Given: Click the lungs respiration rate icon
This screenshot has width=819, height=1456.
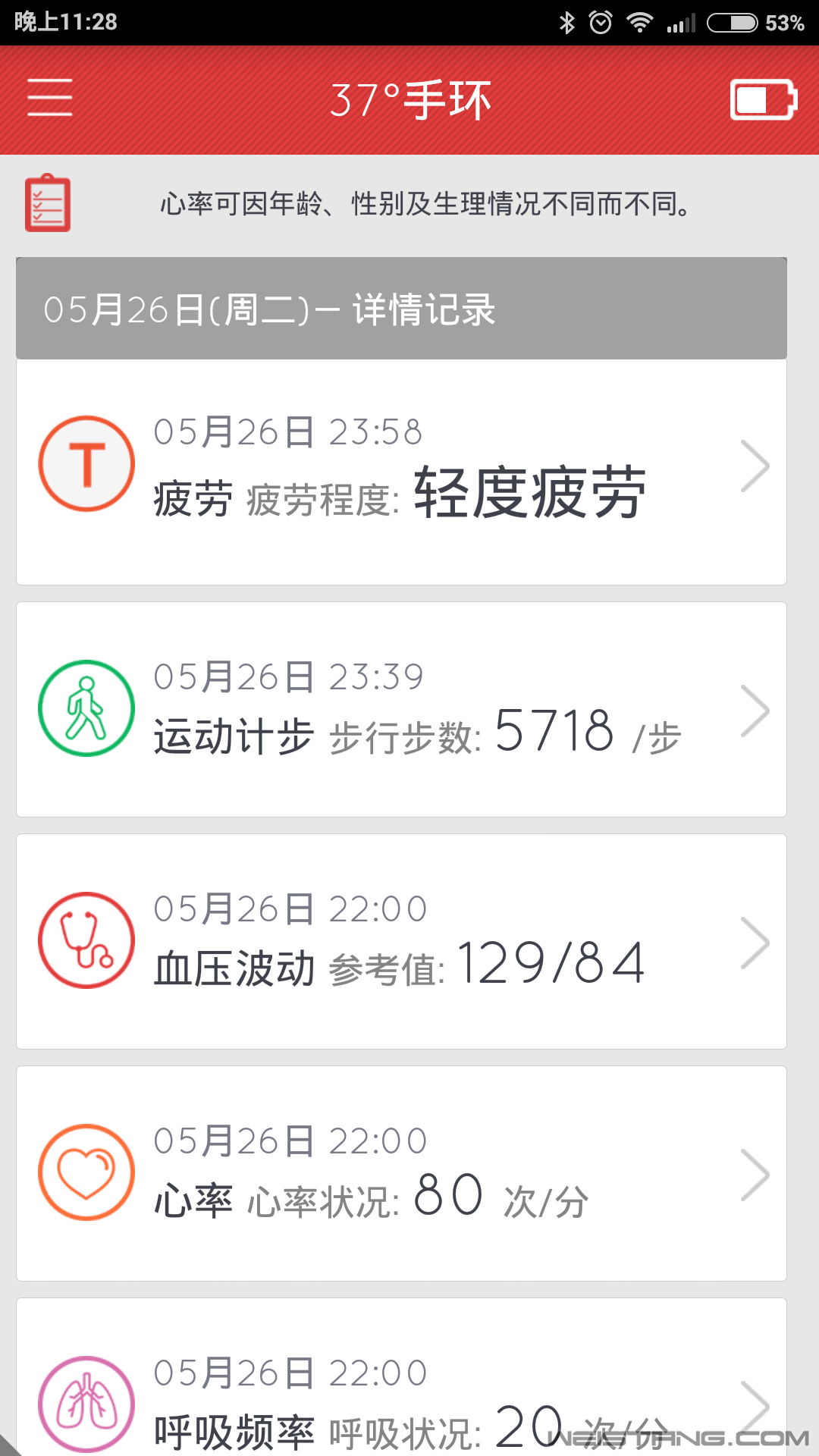Looking at the screenshot, I should point(86,1403).
